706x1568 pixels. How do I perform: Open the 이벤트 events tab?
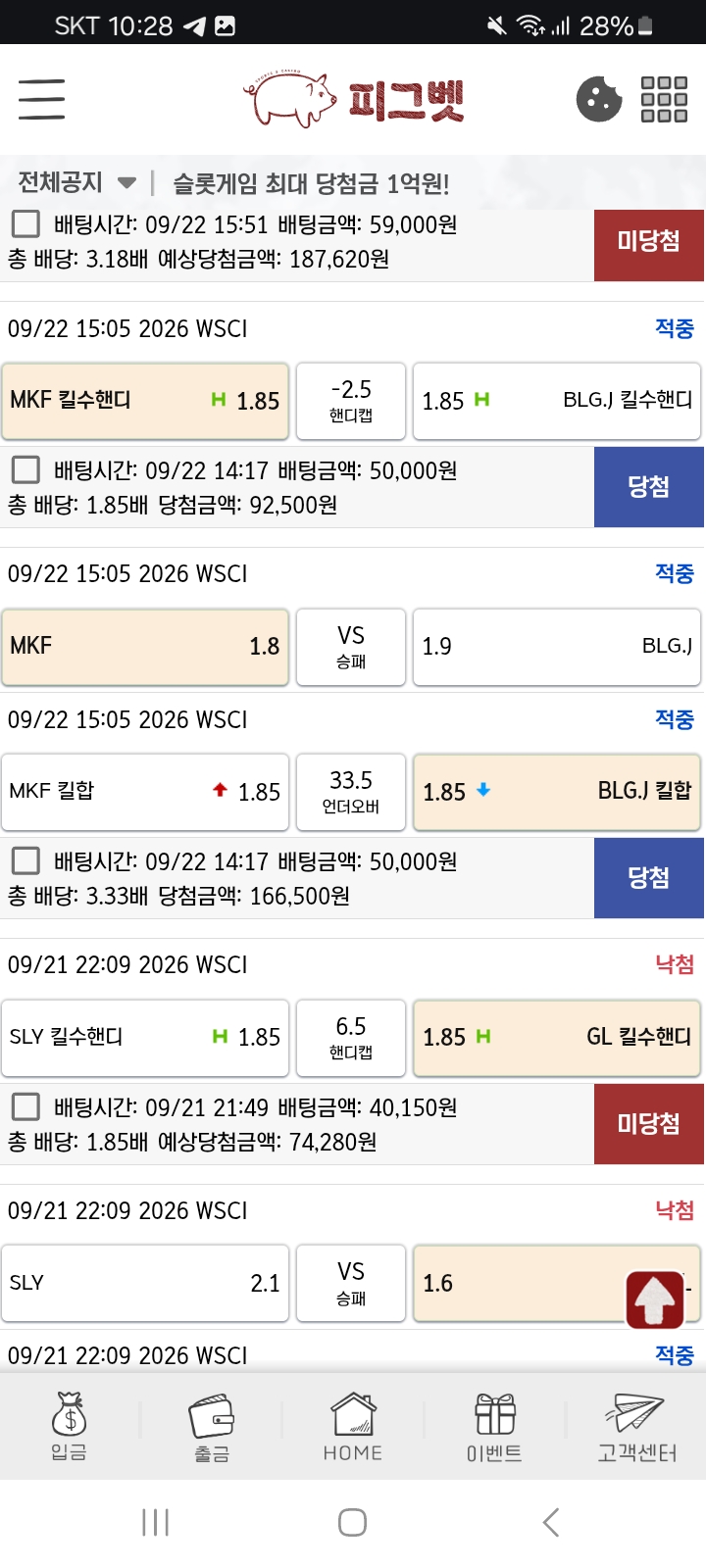pyautogui.click(x=494, y=1426)
